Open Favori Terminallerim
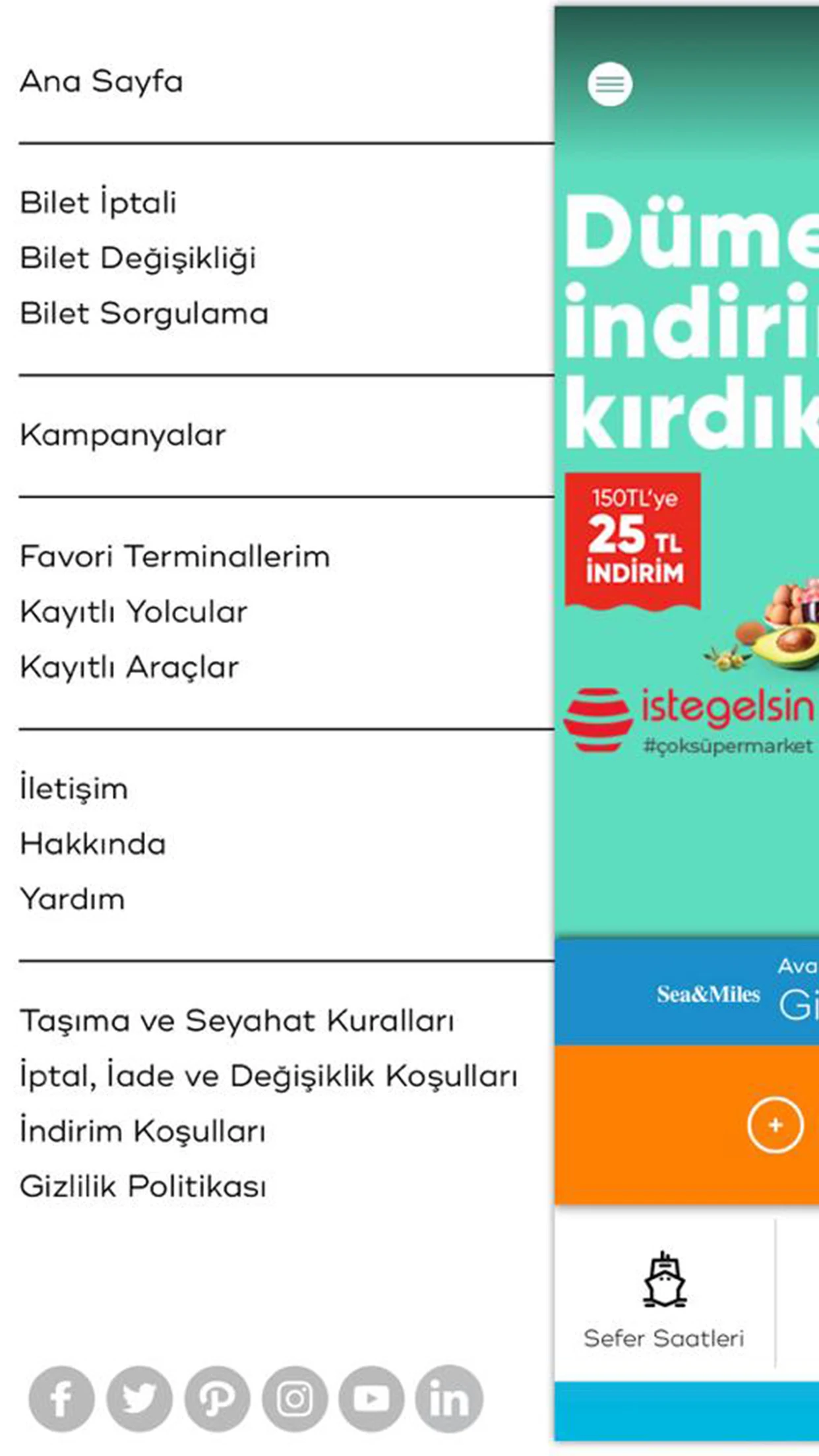Screen dimensions: 819x1456 (175, 556)
